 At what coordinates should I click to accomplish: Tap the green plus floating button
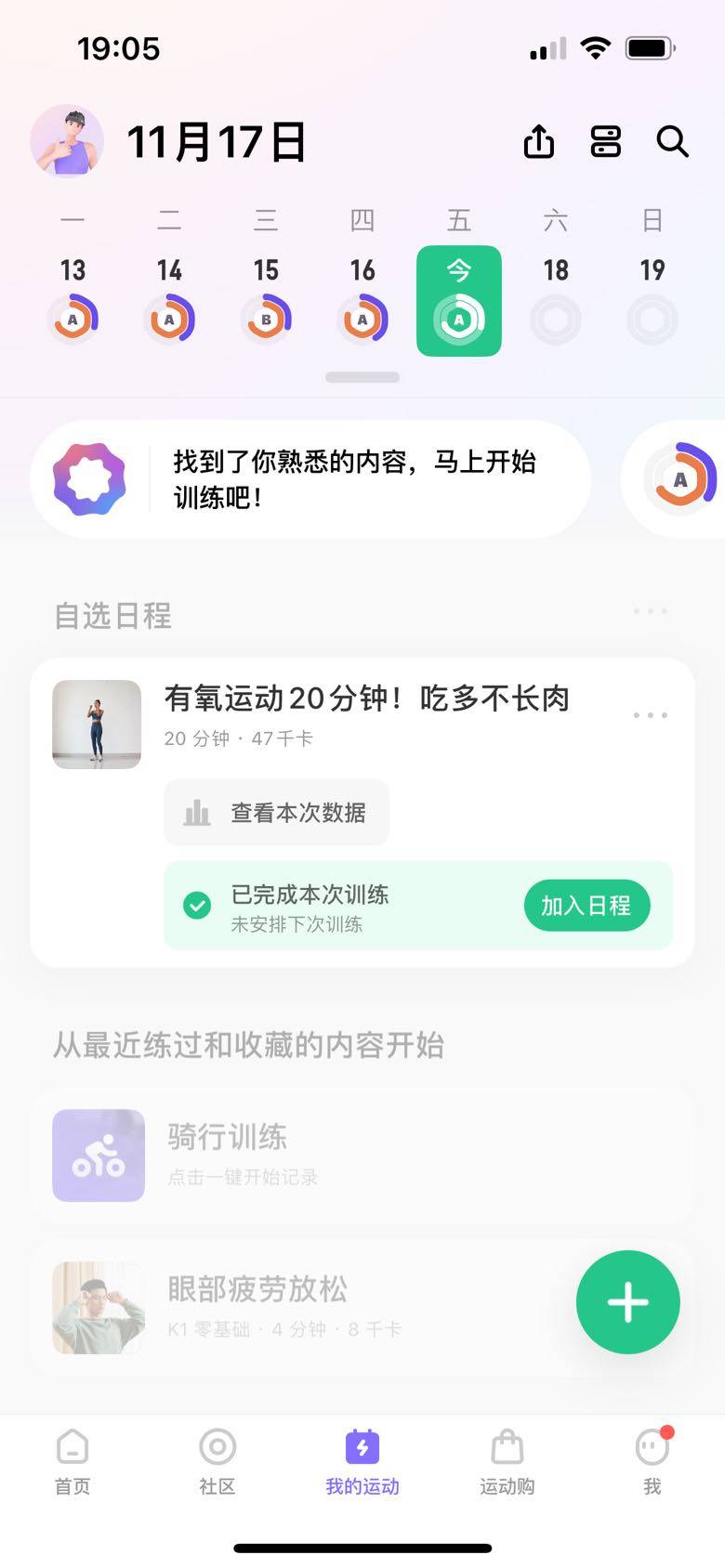[627, 1302]
